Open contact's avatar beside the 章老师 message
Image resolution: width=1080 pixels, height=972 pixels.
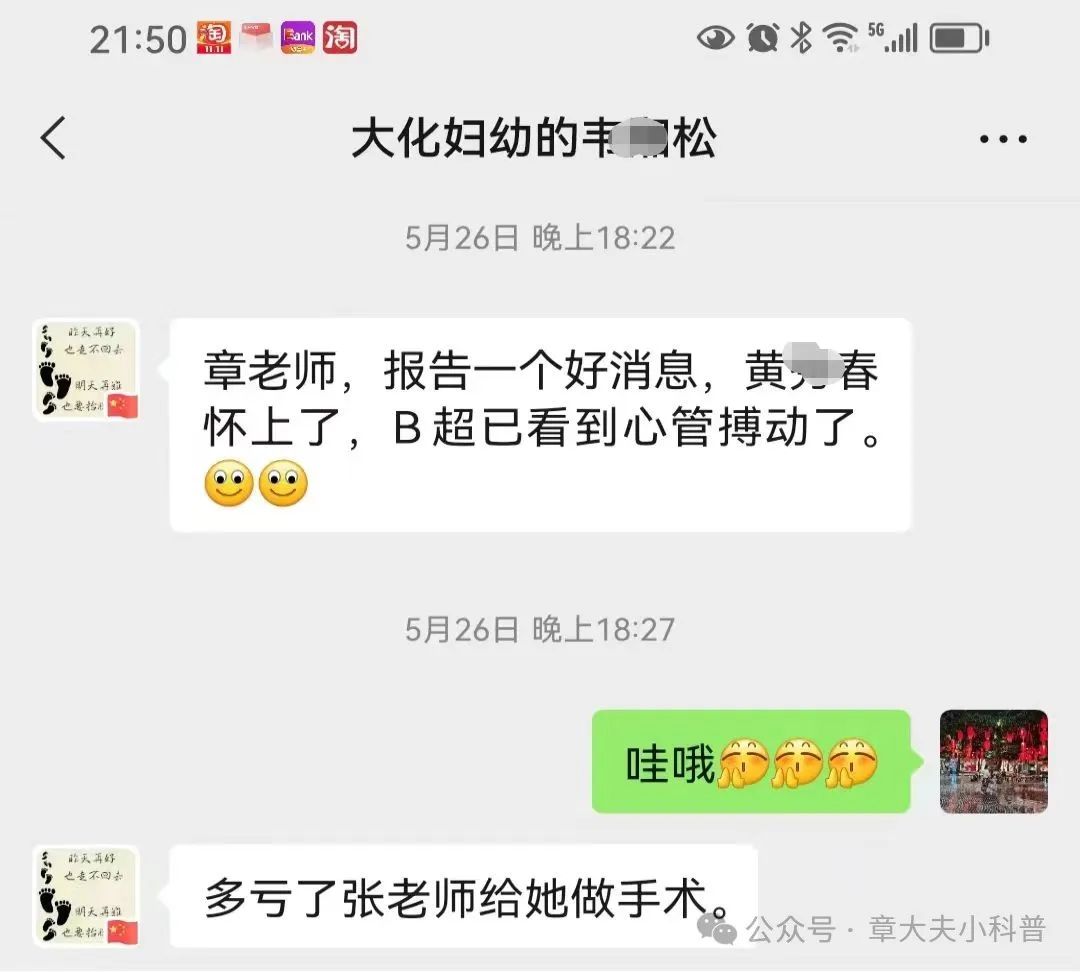[x=86, y=370]
